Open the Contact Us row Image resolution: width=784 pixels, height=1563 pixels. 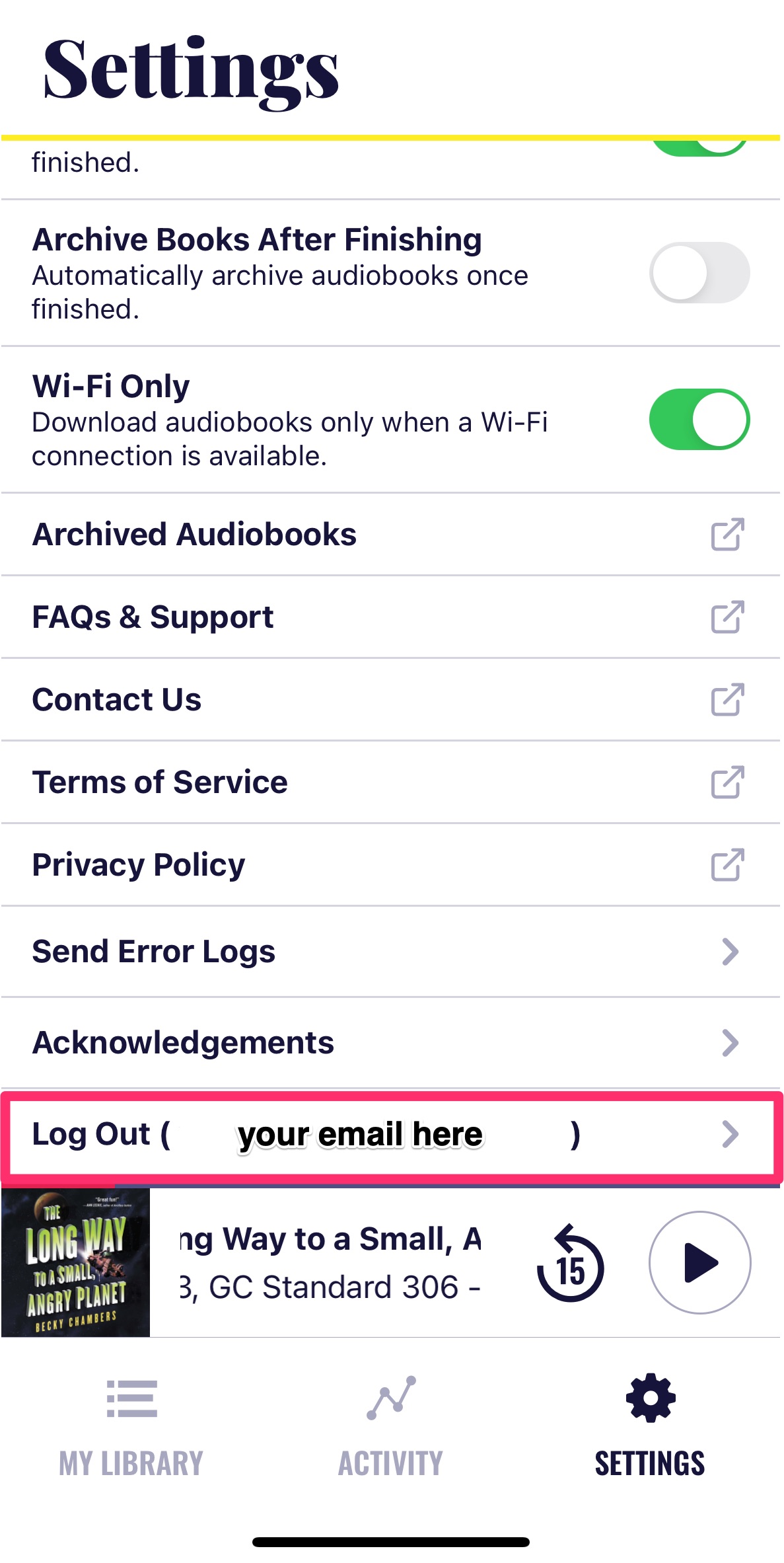(x=390, y=699)
